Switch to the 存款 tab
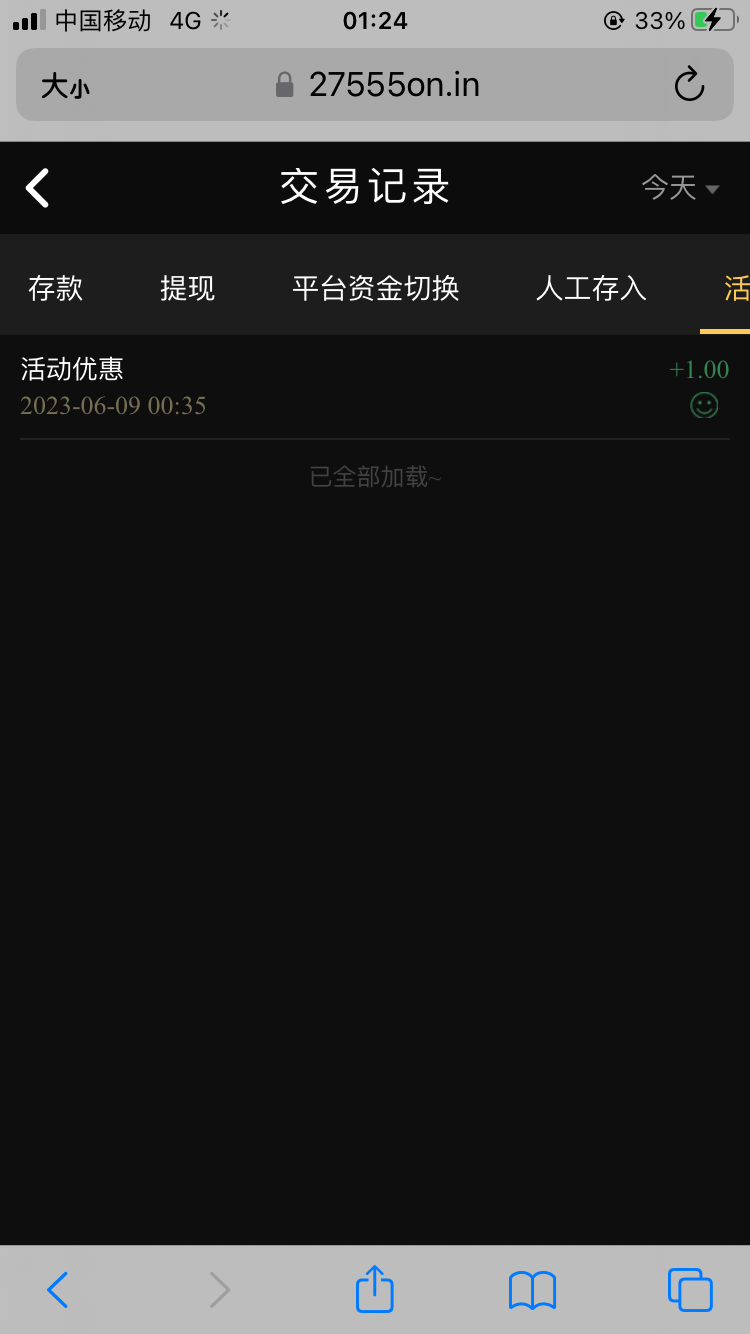 click(56, 289)
